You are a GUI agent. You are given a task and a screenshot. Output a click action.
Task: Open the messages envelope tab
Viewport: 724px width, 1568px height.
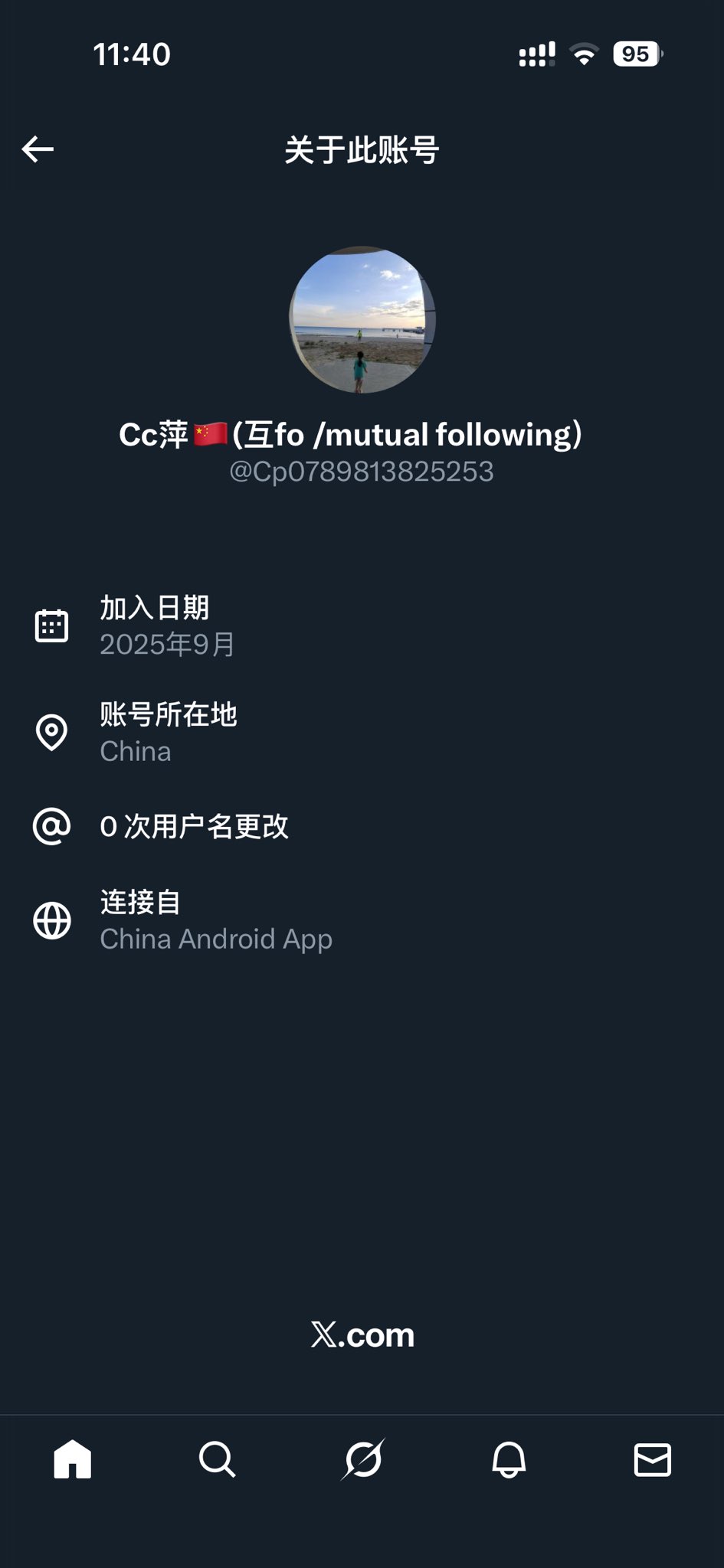click(652, 1459)
